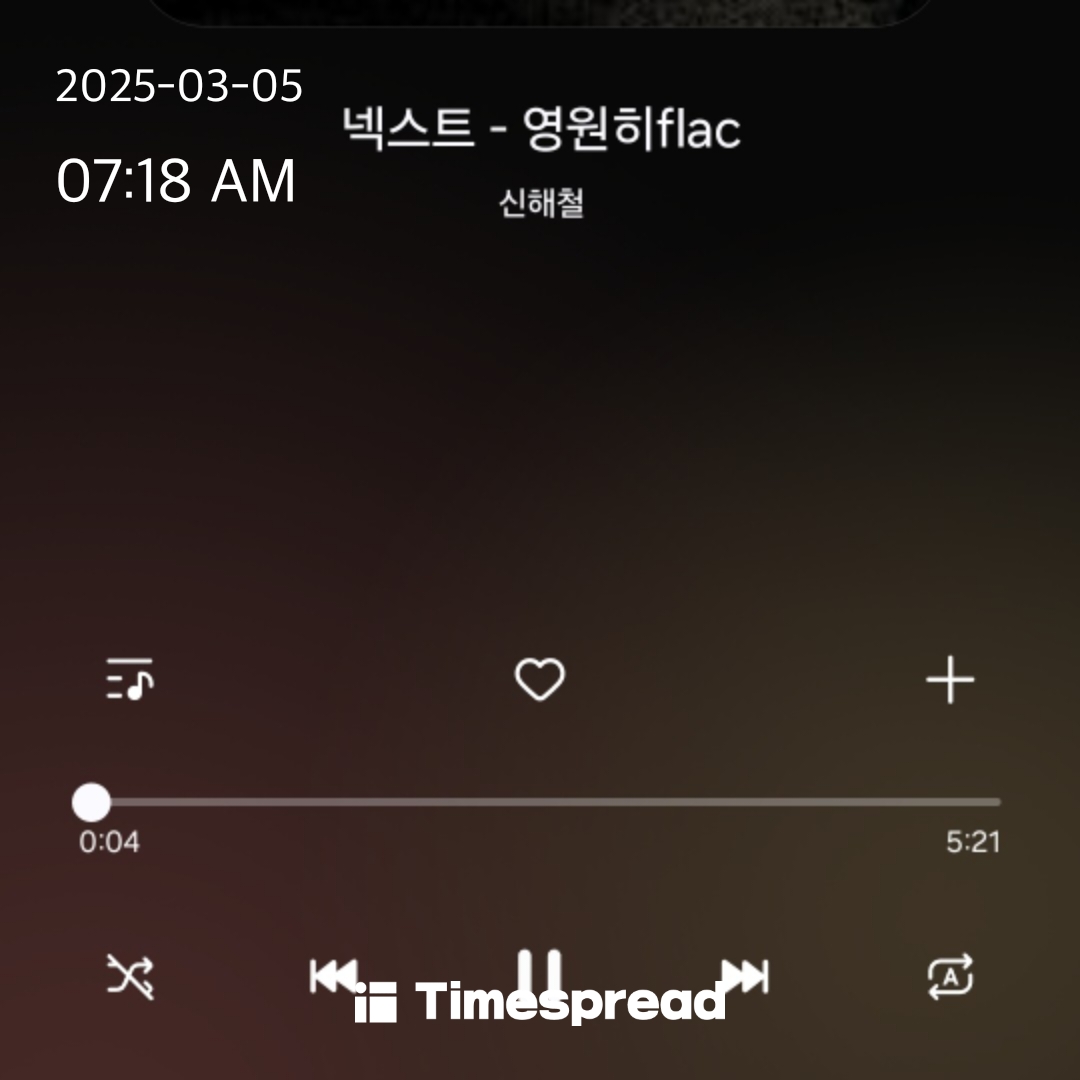This screenshot has width=1080, height=1080.
Task: Toggle shuffle mode
Action: click(131, 975)
